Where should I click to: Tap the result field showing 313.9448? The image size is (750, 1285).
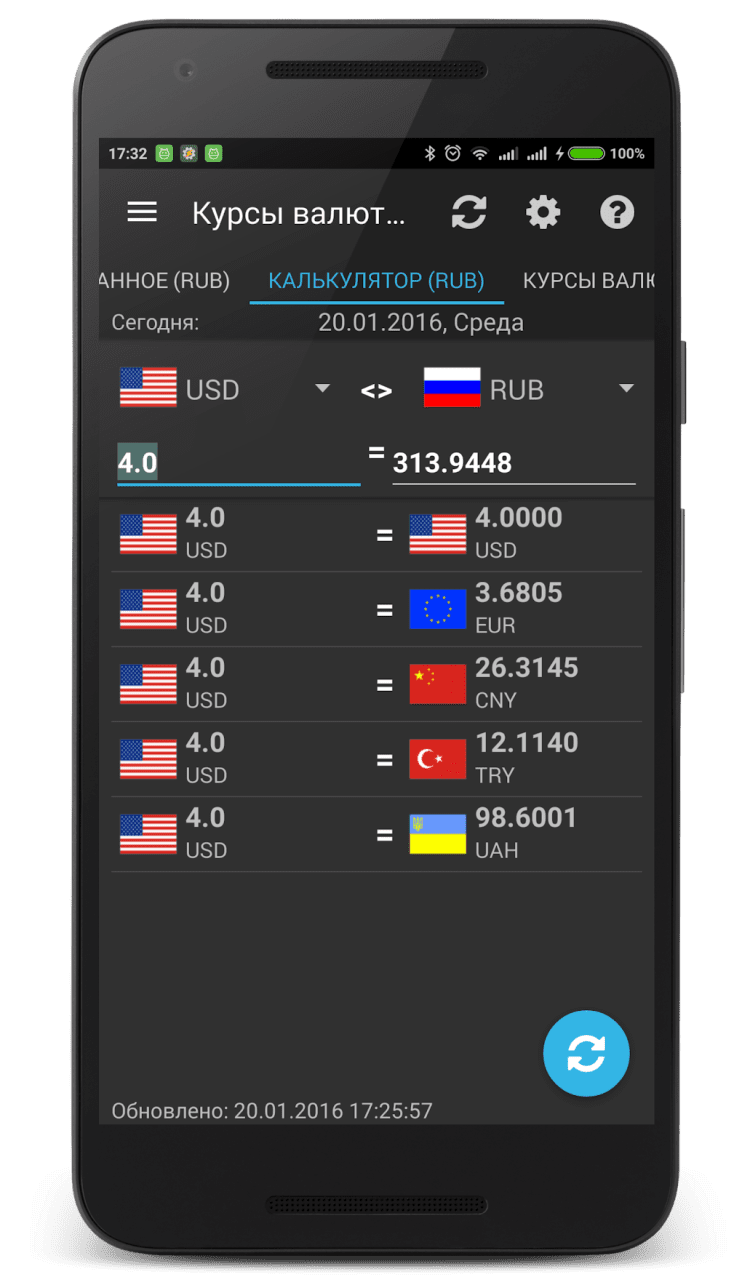pos(513,463)
